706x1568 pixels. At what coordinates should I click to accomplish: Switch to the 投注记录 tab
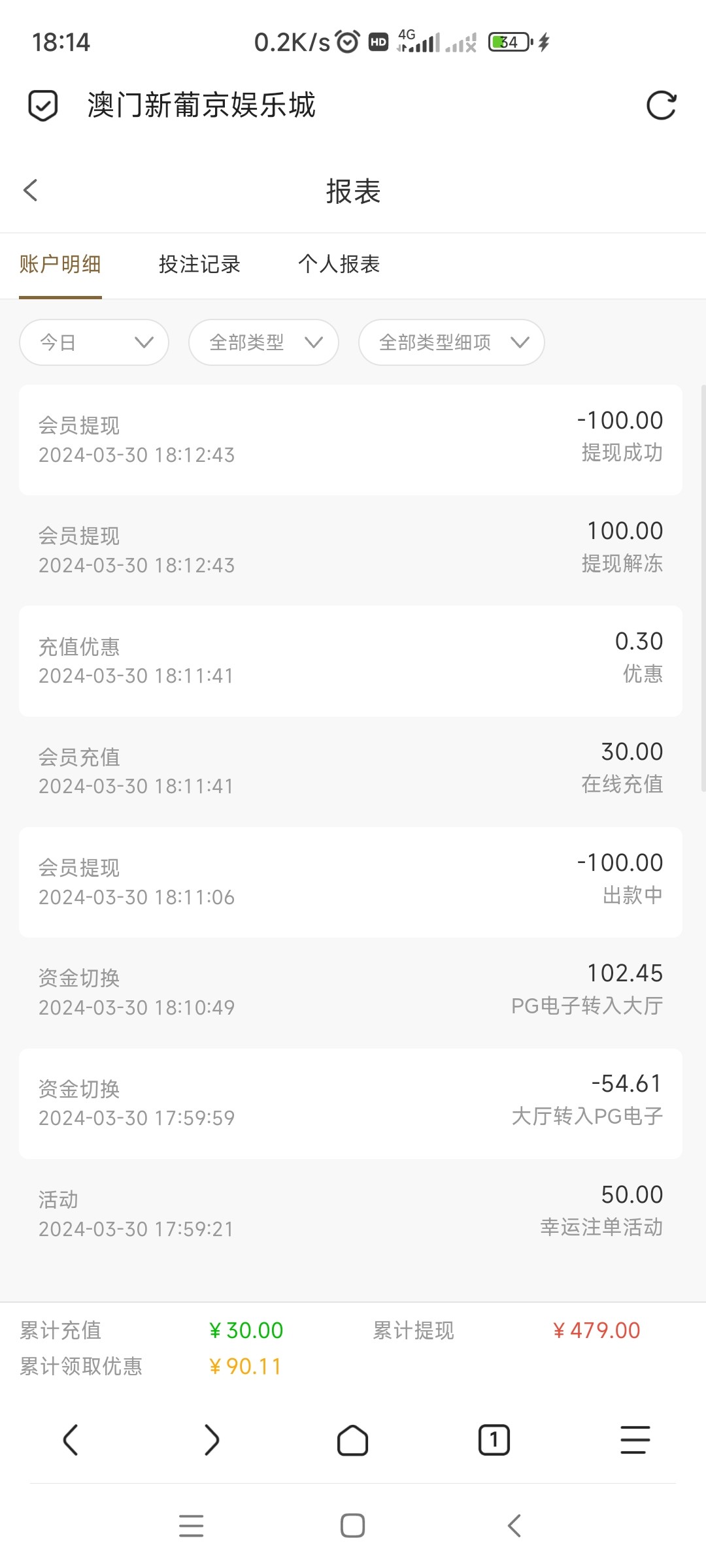click(x=199, y=265)
